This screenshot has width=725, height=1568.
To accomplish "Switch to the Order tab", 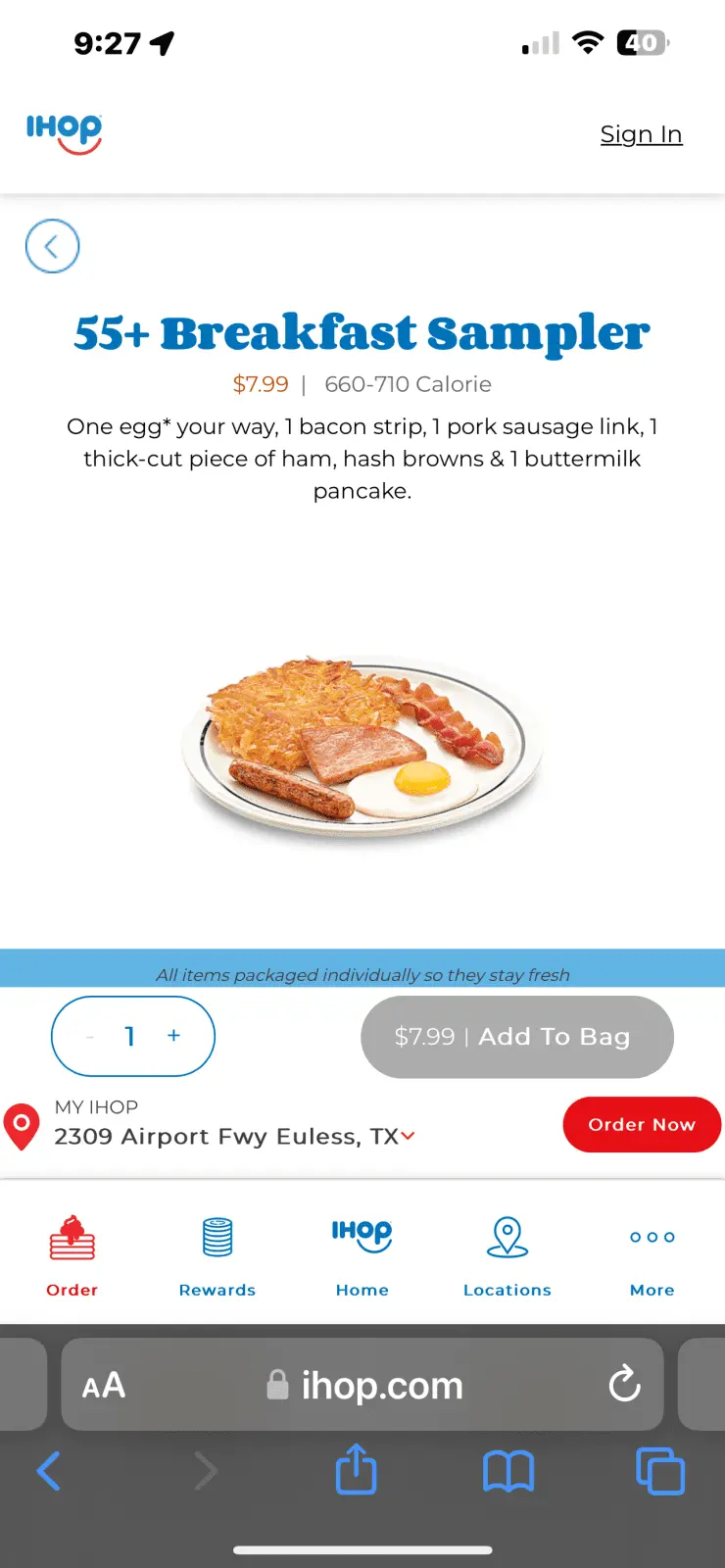I will pos(72,1256).
